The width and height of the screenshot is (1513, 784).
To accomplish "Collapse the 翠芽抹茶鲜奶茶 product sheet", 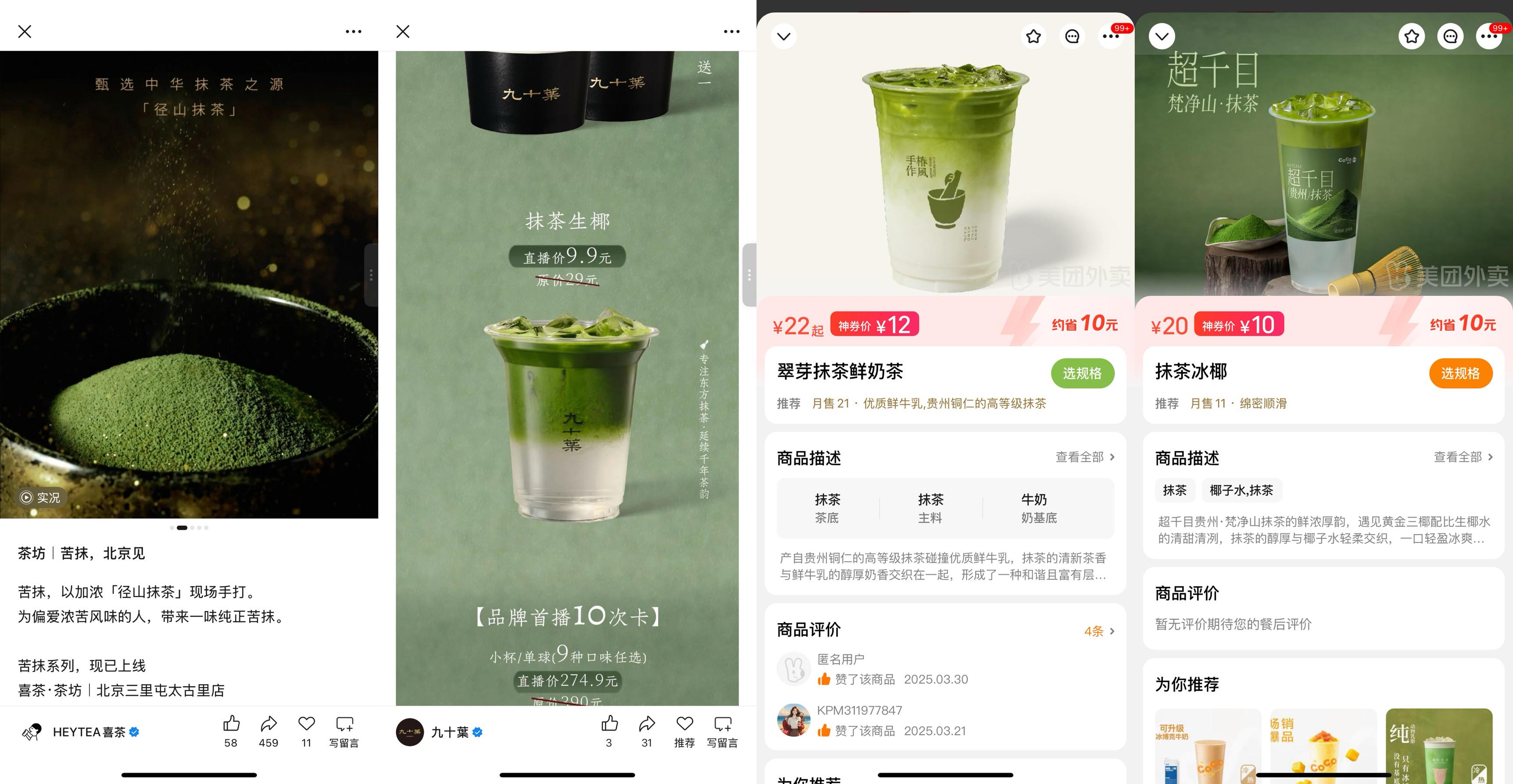I will coord(783,36).
